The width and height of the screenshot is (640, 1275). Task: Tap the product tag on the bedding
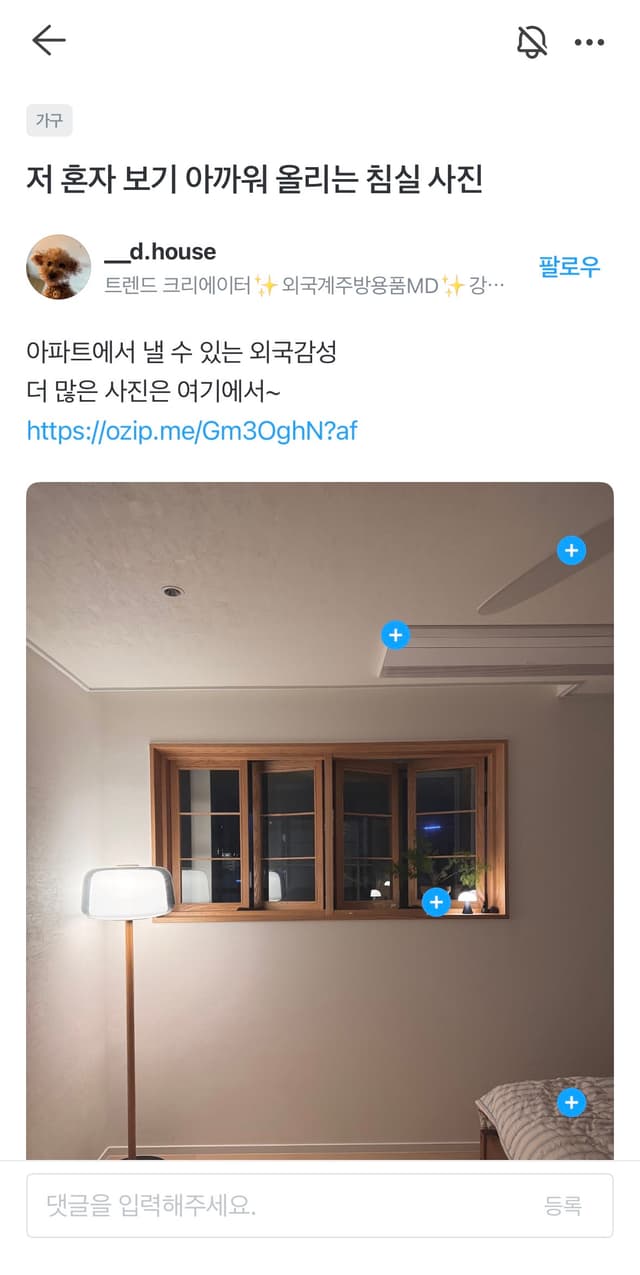pos(571,1103)
